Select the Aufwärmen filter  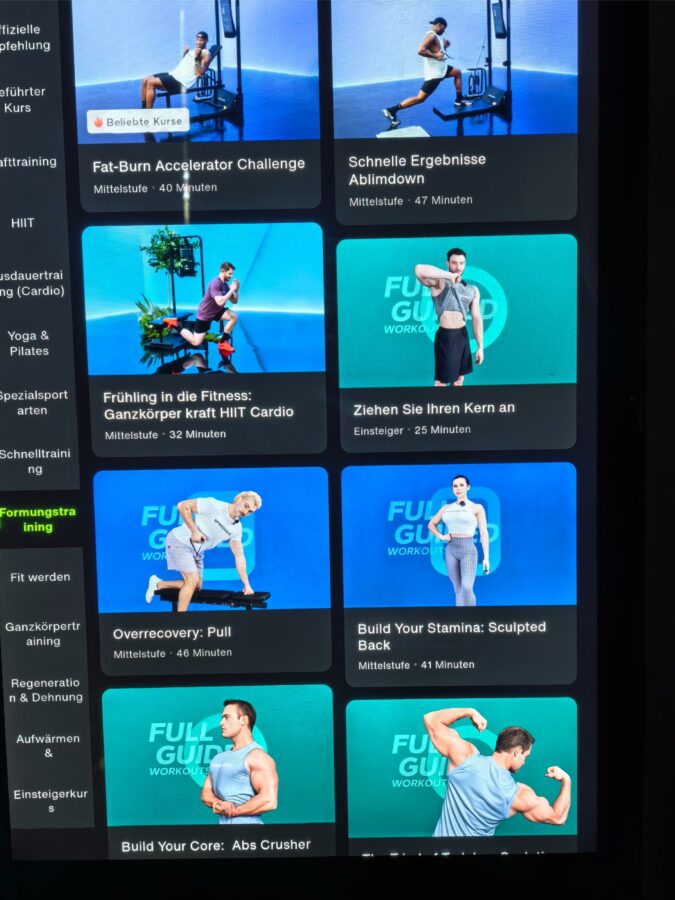click(x=48, y=745)
